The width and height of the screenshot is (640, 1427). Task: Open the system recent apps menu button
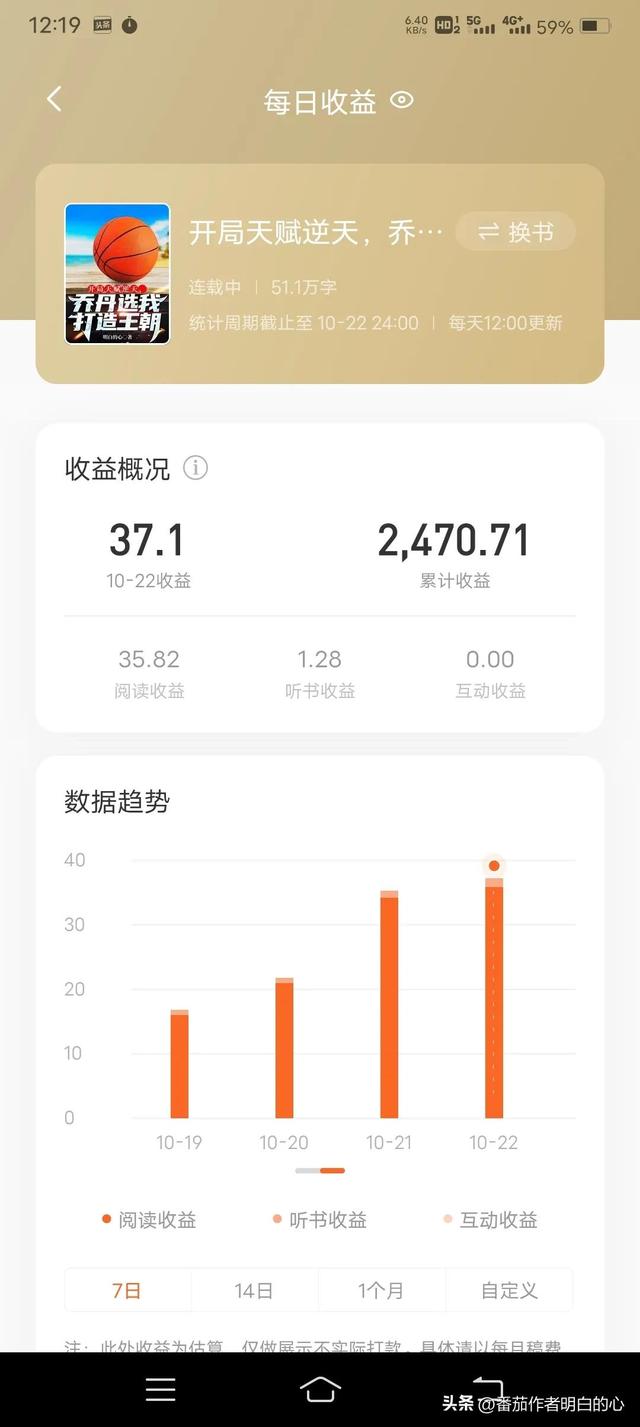[x=160, y=1389]
